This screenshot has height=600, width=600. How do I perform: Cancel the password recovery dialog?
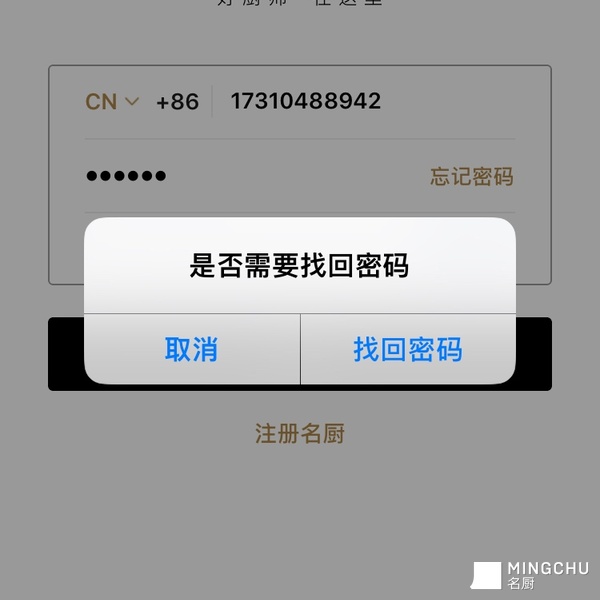[x=191, y=350]
